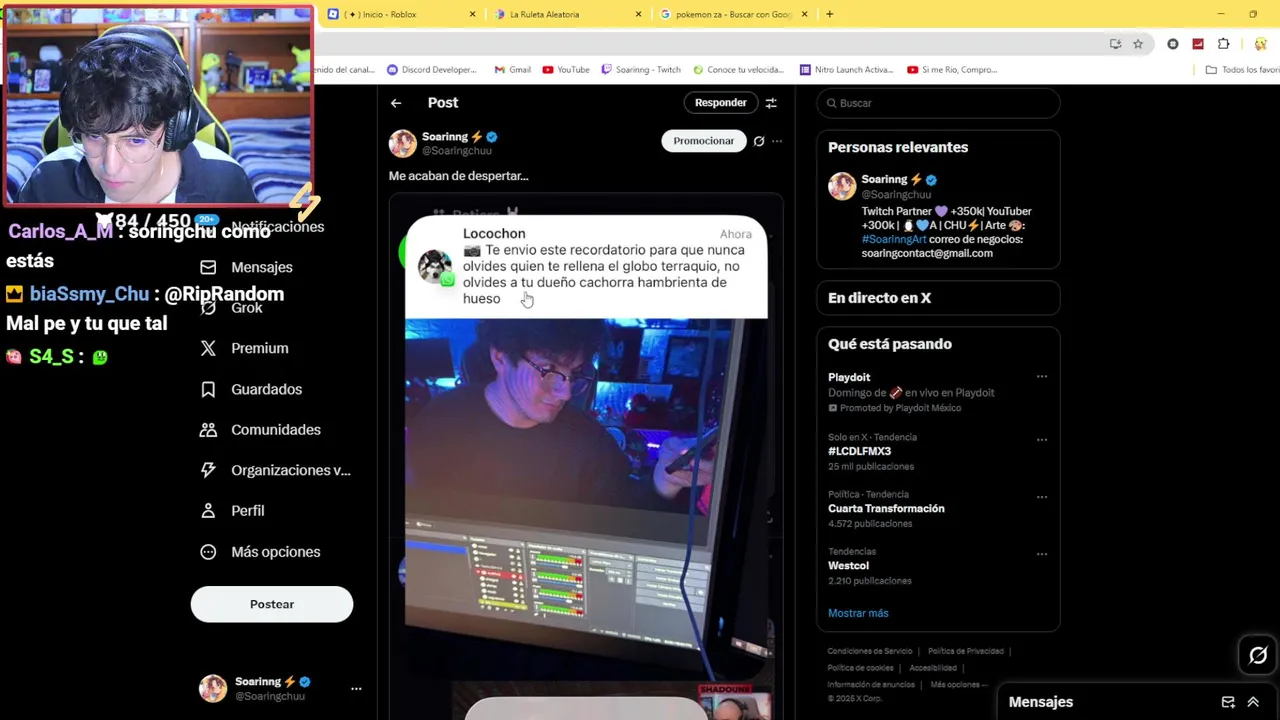The width and height of the screenshot is (1280, 720).
Task: Open the Cuarta Transformación trend
Action: [885, 508]
